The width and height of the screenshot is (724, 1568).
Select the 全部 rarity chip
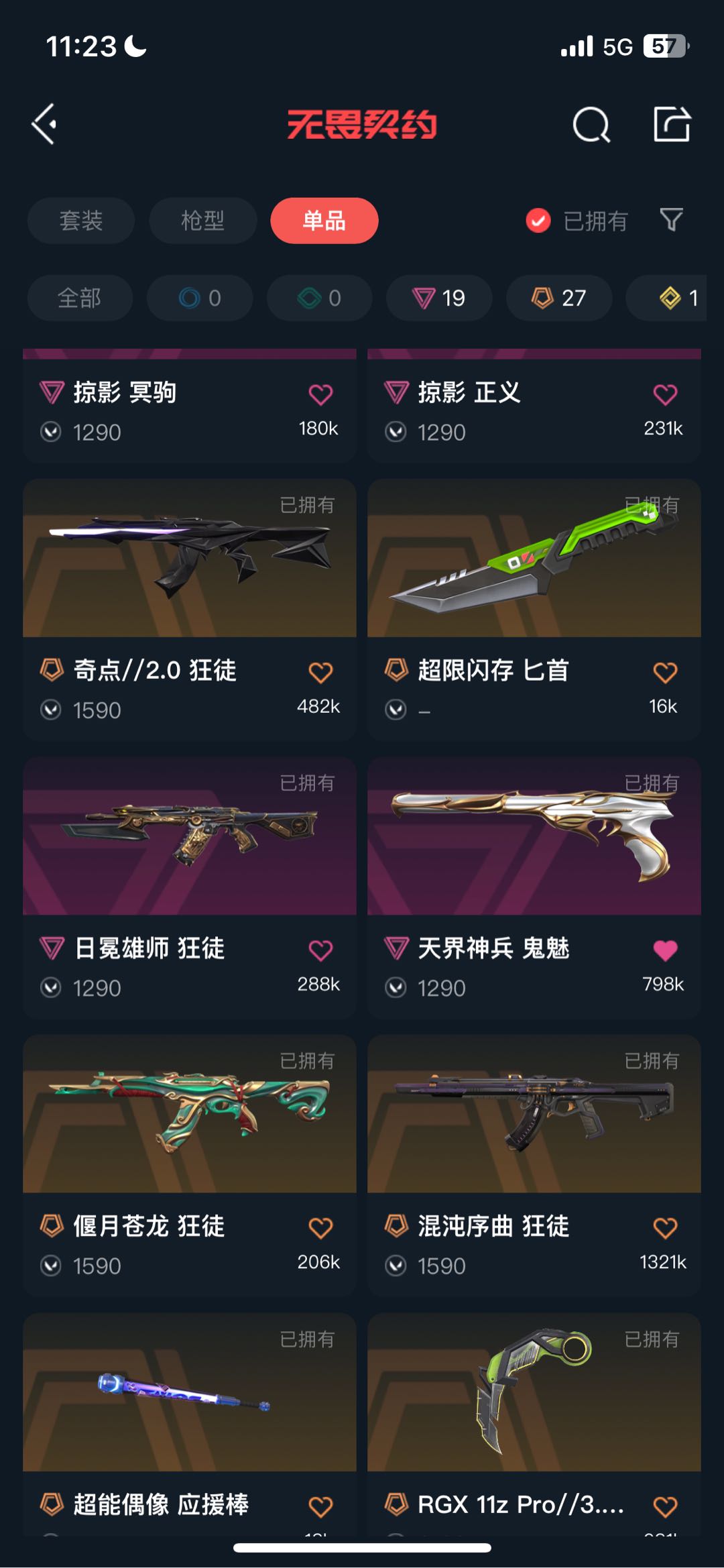[x=80, y=298]
